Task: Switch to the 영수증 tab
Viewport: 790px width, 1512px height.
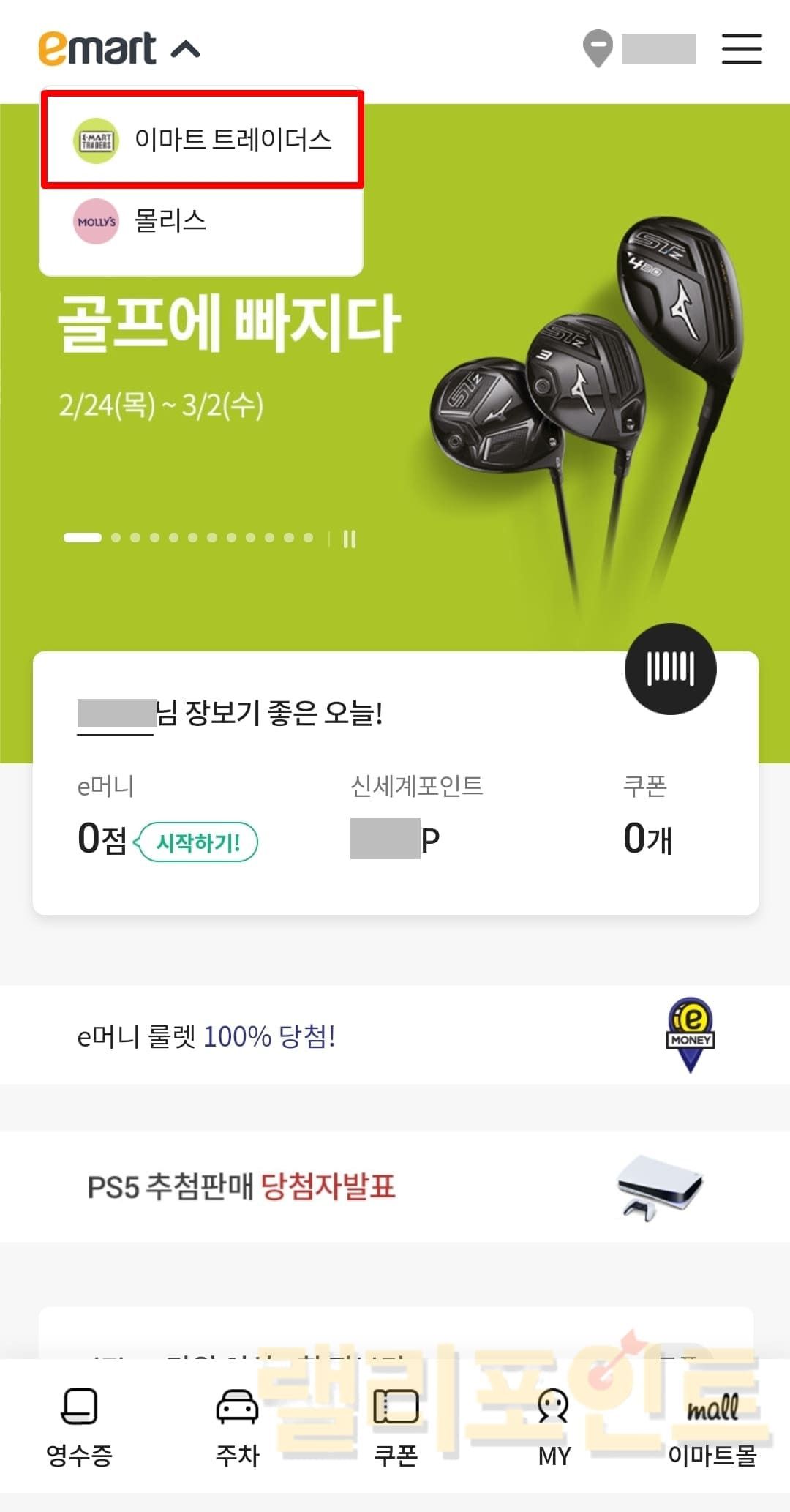Action: (x=79, y=1426)
